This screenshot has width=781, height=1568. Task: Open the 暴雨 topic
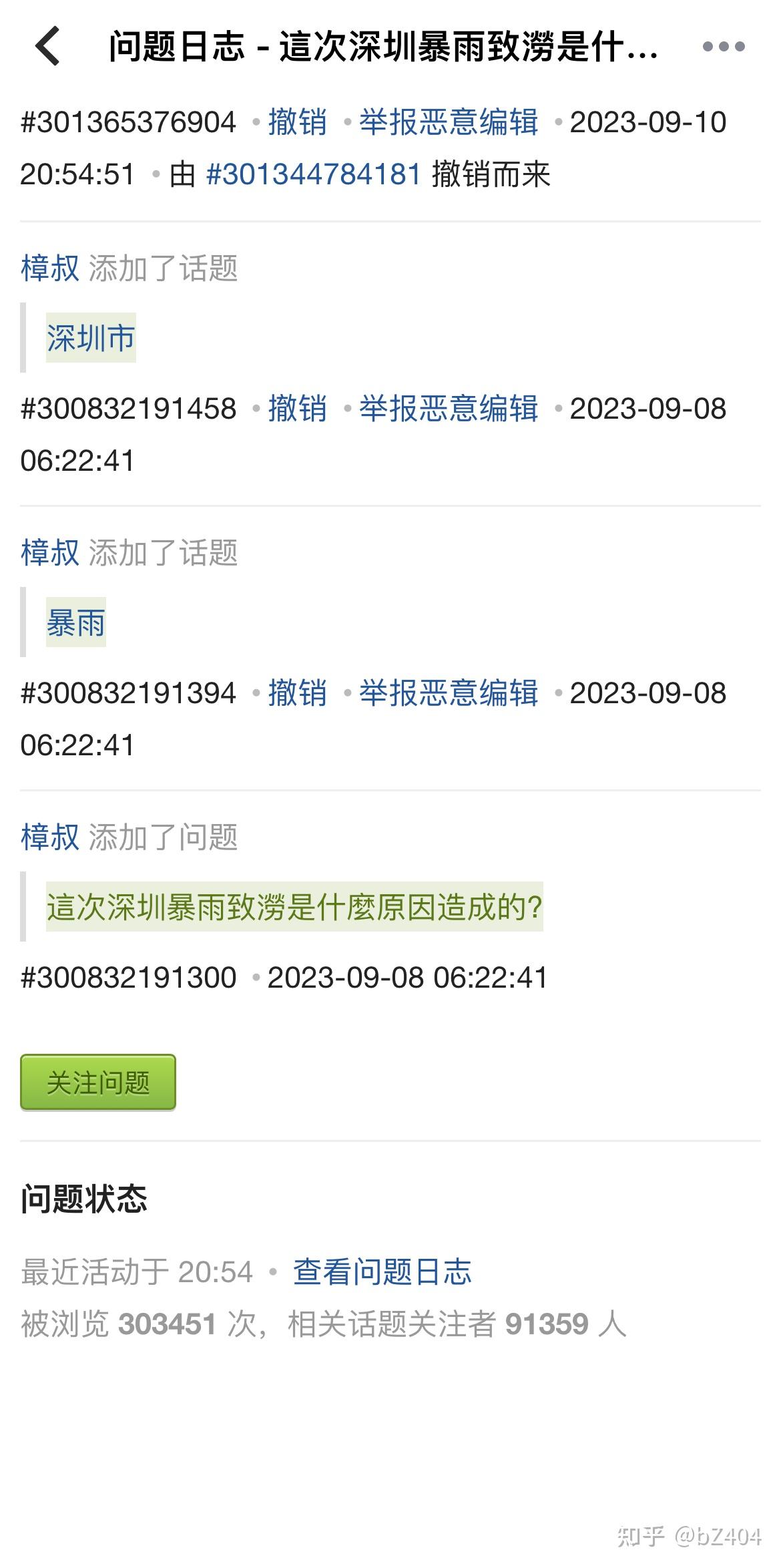[x=76, y=622]
